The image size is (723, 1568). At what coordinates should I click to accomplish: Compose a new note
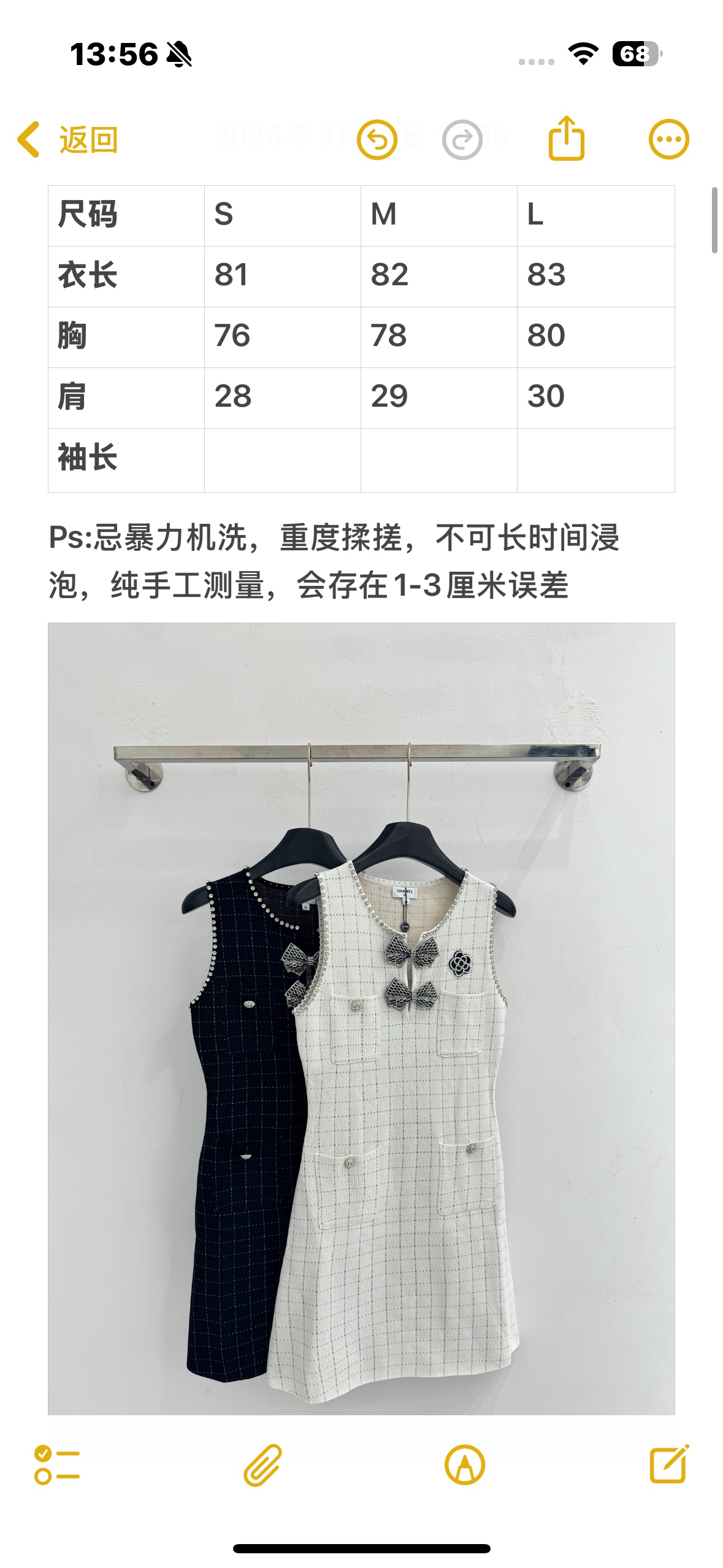(669, 1464)
